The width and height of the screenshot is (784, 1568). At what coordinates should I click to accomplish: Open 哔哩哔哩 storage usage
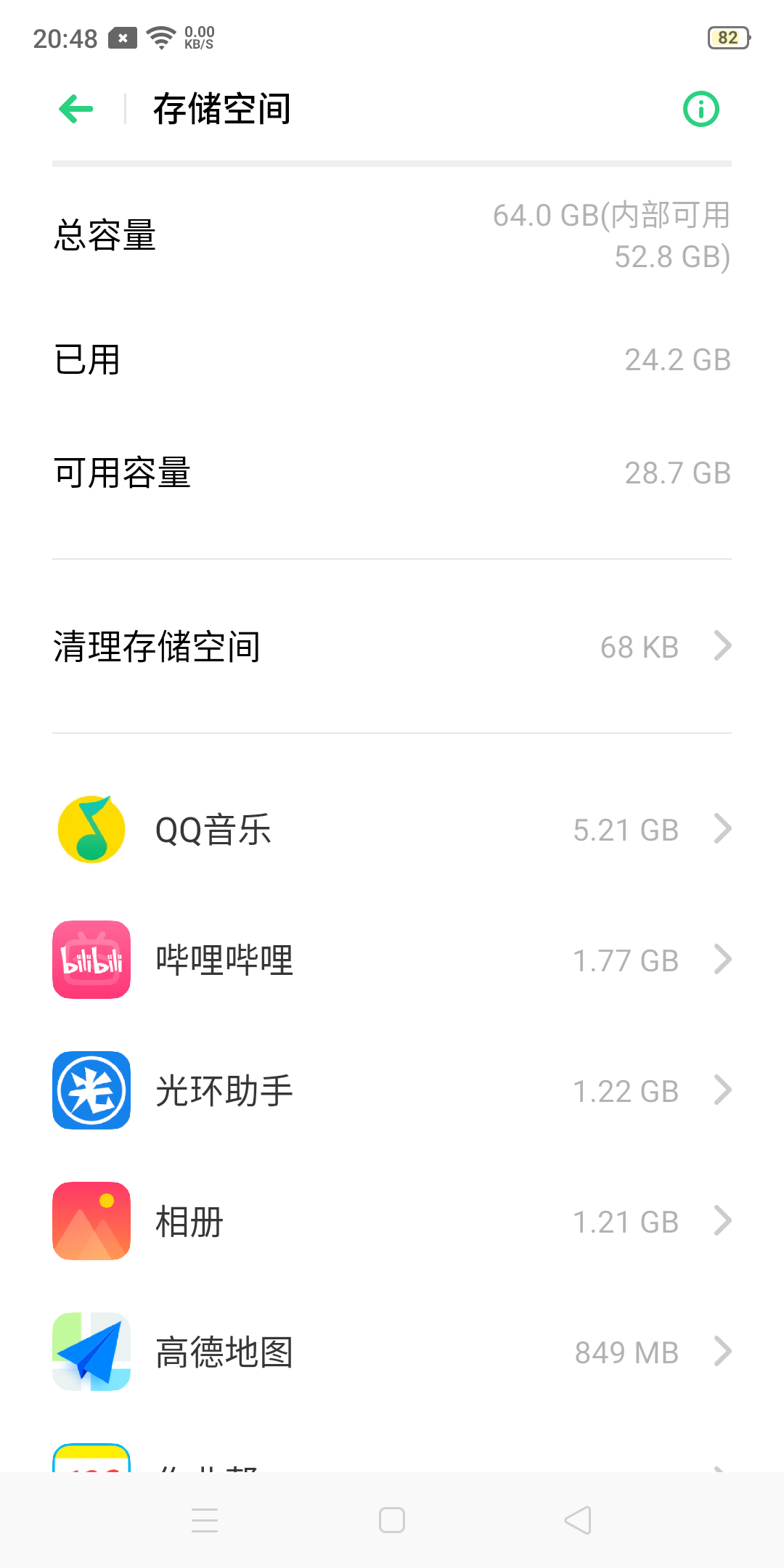(x=392, y=960)
